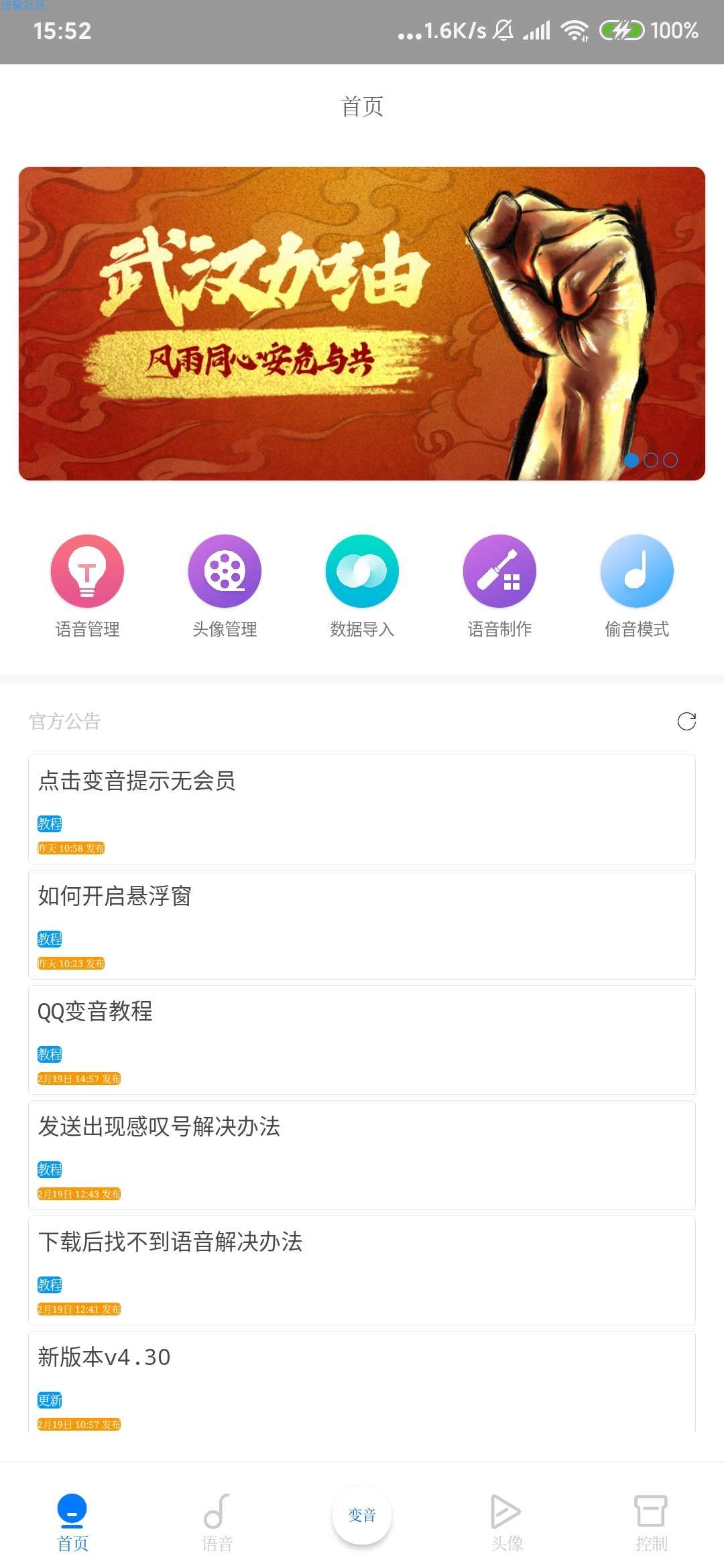
Task: Open the 新版本v4.30 update notice
Action: [x=362, y=1382]
